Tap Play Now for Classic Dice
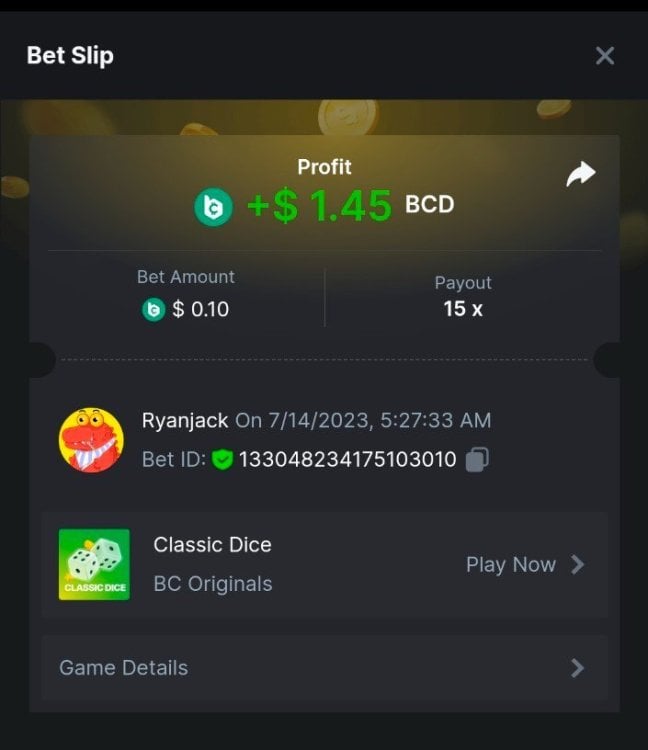Screen dimensions: 648x750 (524, 565)
